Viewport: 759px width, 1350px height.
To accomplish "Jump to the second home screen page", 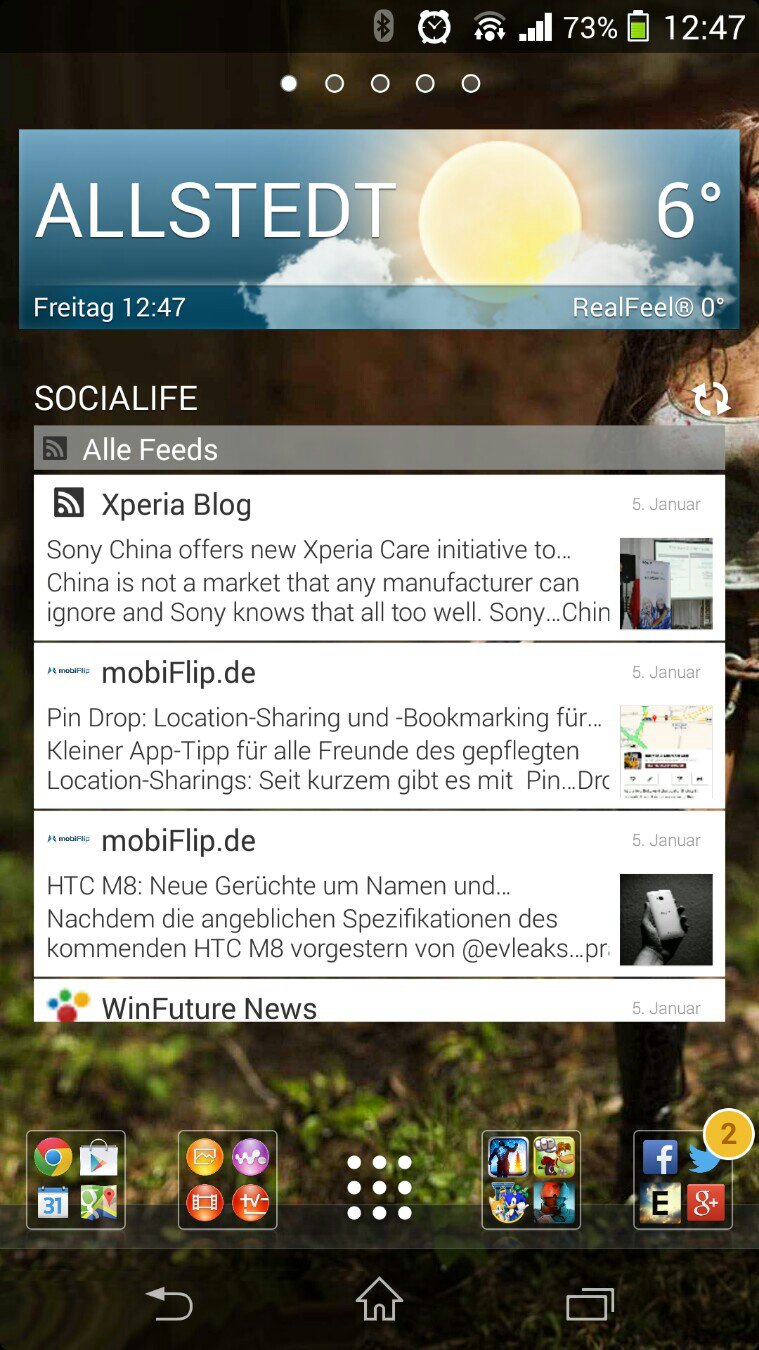I will pyautogui.click(x=334, y=84).
